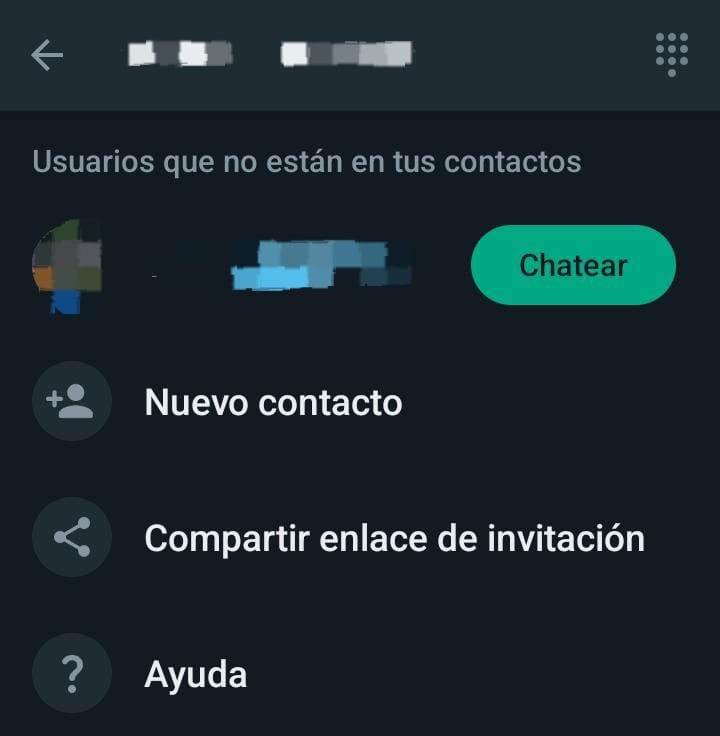Viewport: 720px width, 736px height.
Task: Click the circular help icon at the bottom
Action: [x=70, y=673]
